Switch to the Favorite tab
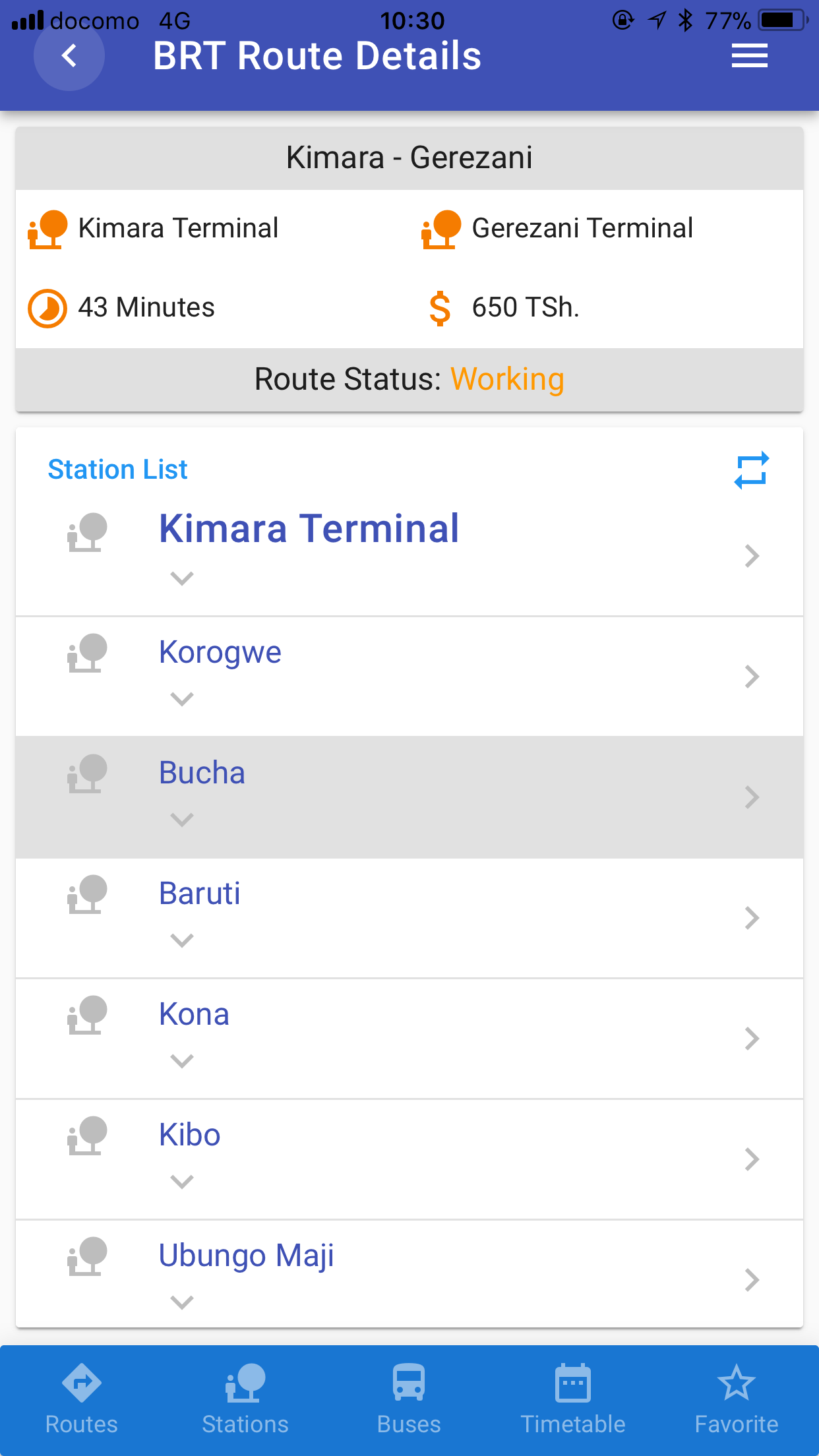Image resolution: width=819 pixels, height=1456 pixels. pos(737,1399)
